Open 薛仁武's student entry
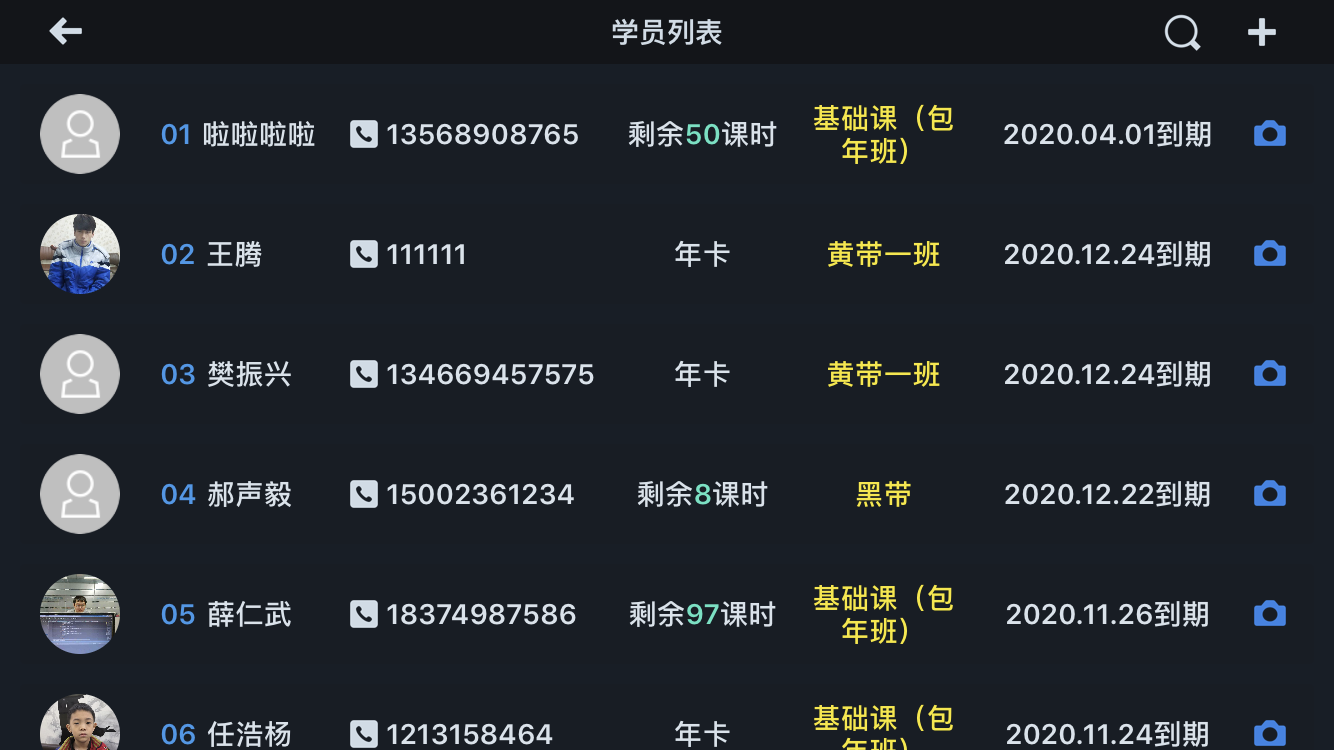 click(227, 615)
